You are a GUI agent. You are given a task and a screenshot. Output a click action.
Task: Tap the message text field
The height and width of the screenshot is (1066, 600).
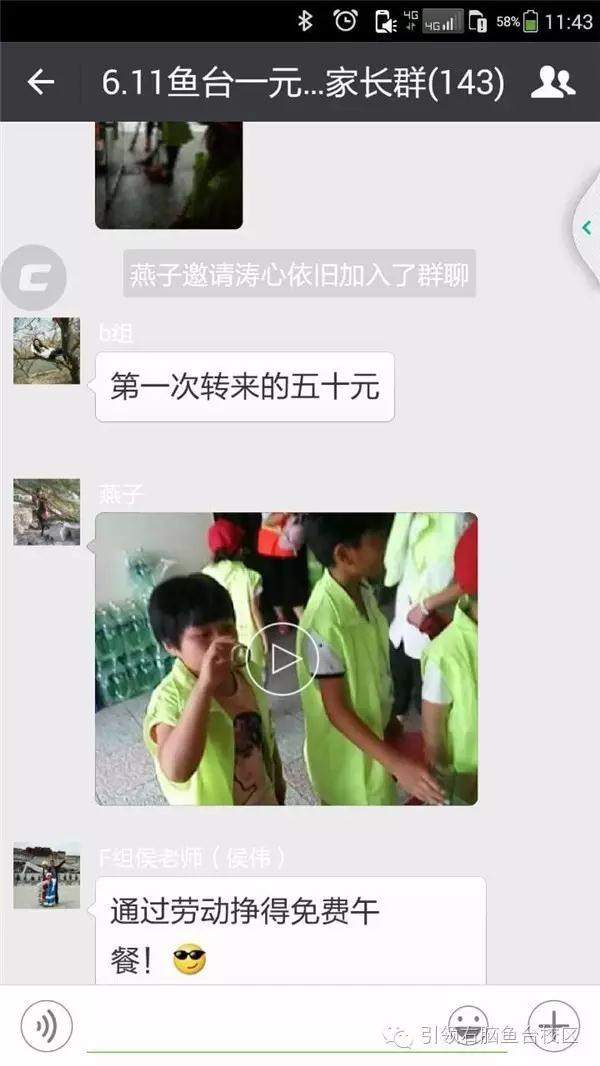[x=260, y=1026]
